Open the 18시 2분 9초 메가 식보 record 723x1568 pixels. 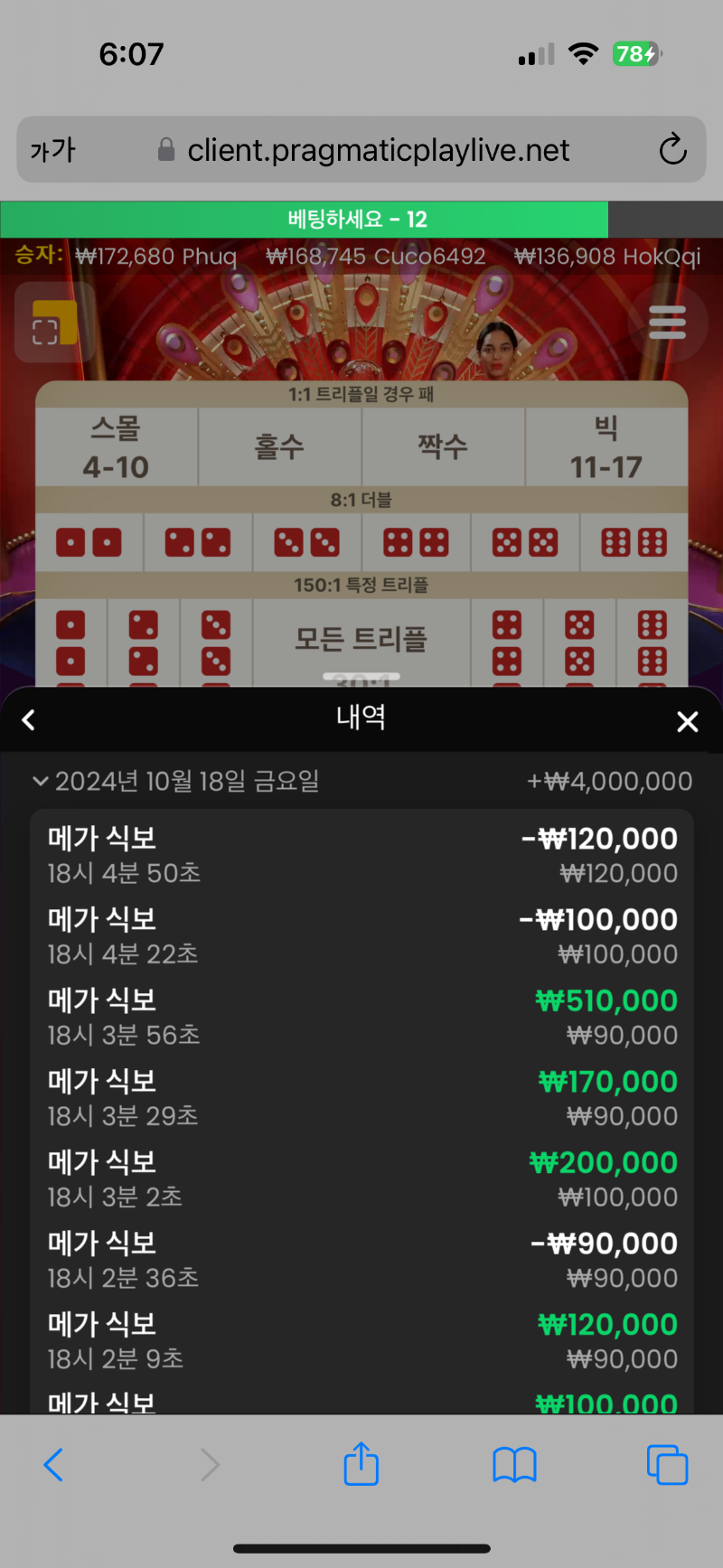[x=361, y=1340]
